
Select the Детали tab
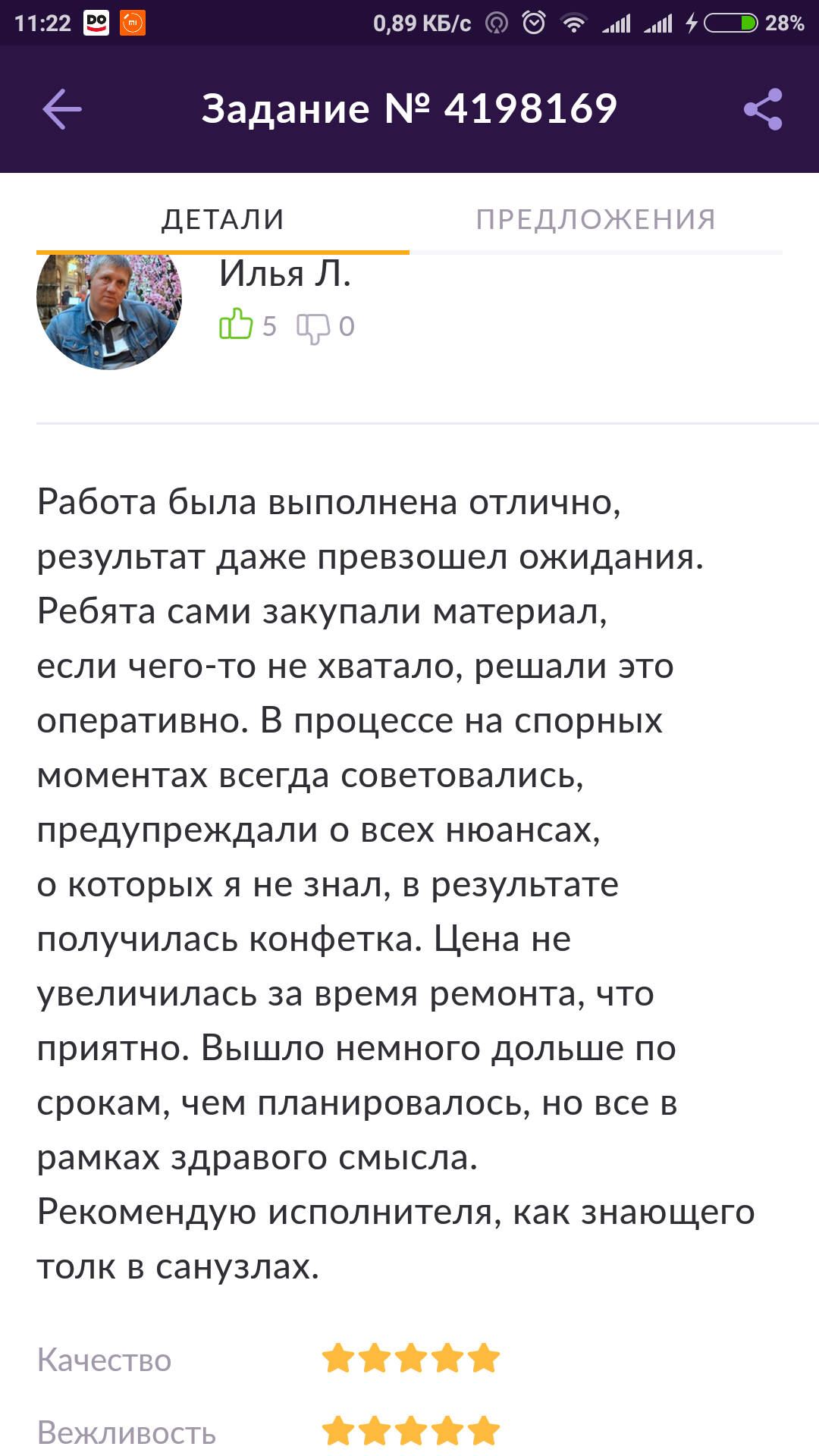(223, 219)
